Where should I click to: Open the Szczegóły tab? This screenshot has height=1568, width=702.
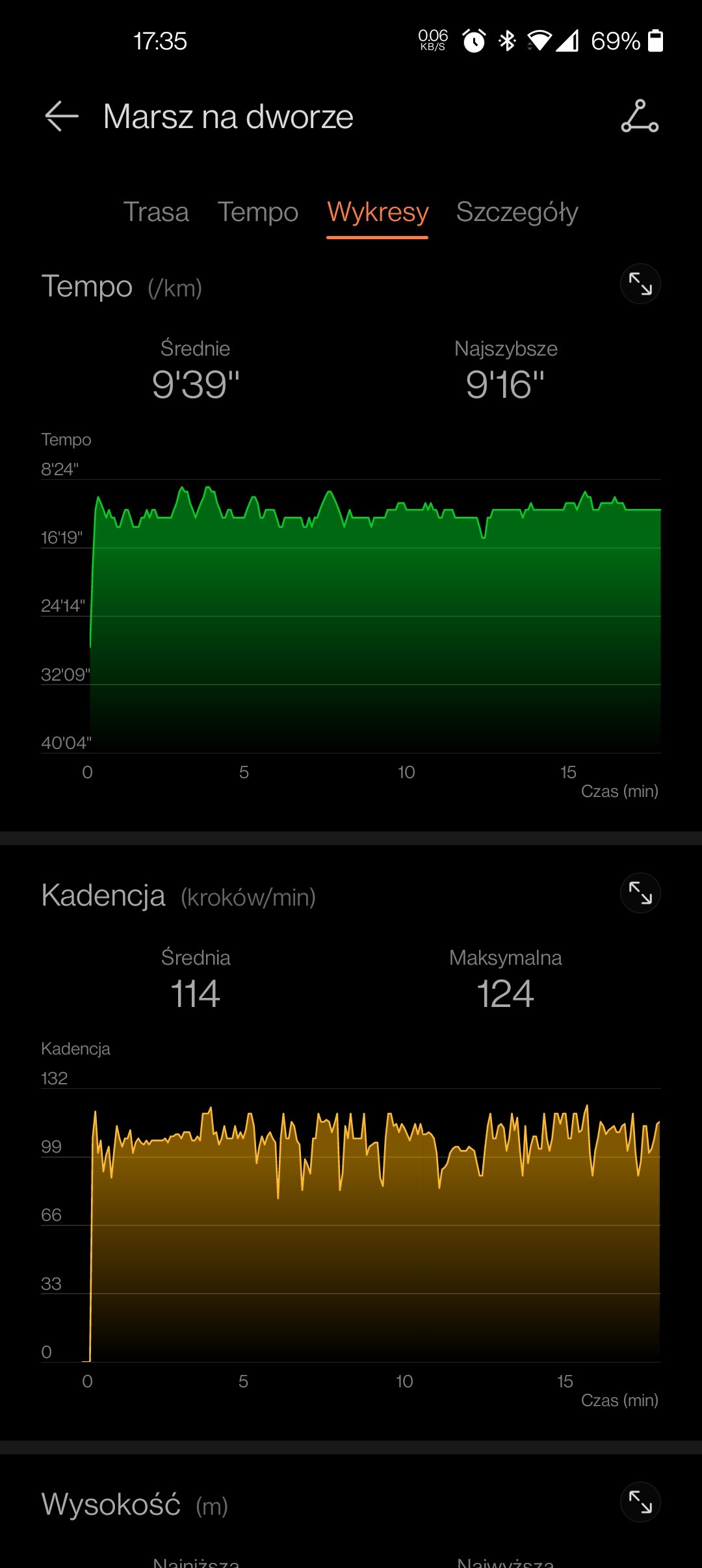(517, 212)
